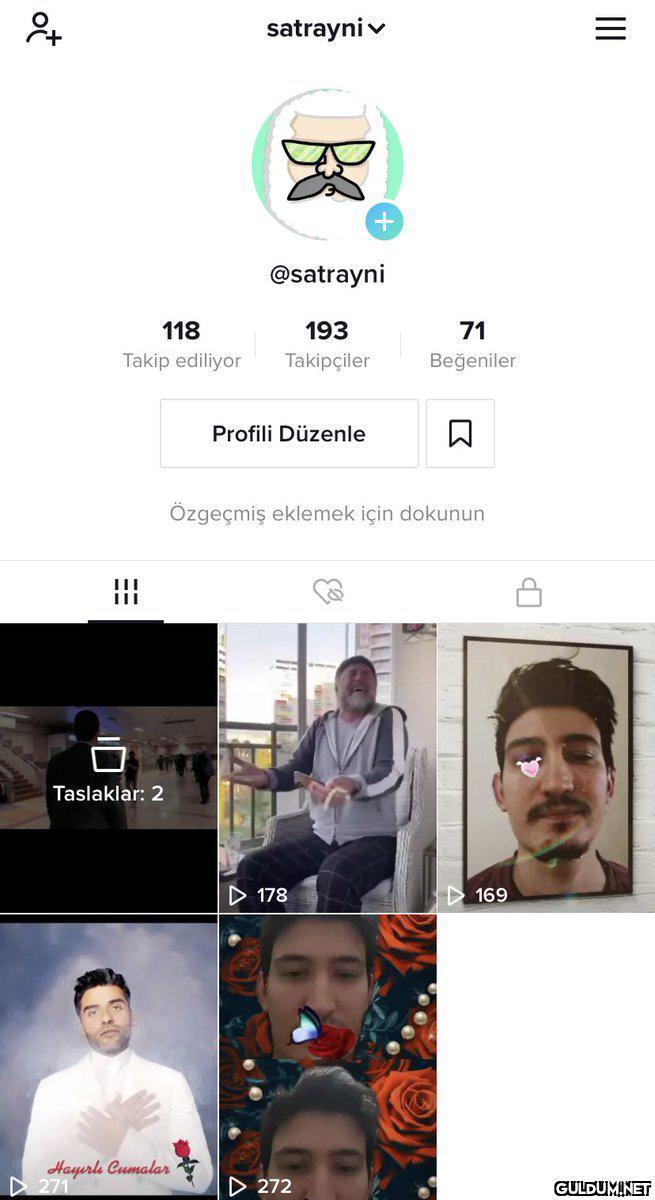
Task: View the 118 Takip ediliyor list
Action: pyautogui.click(x=181, y=344)
